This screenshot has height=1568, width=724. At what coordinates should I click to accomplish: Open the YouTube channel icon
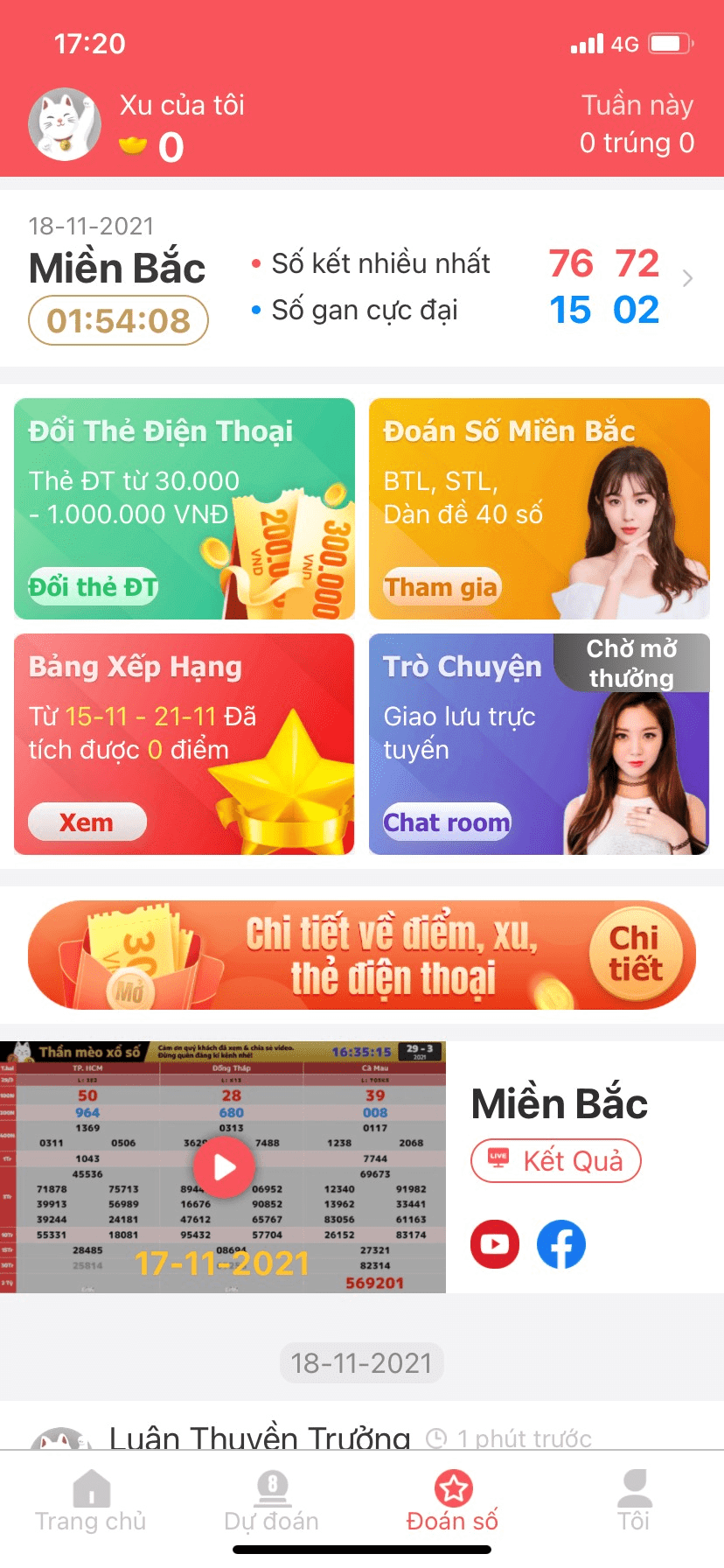coord(495,1244)
